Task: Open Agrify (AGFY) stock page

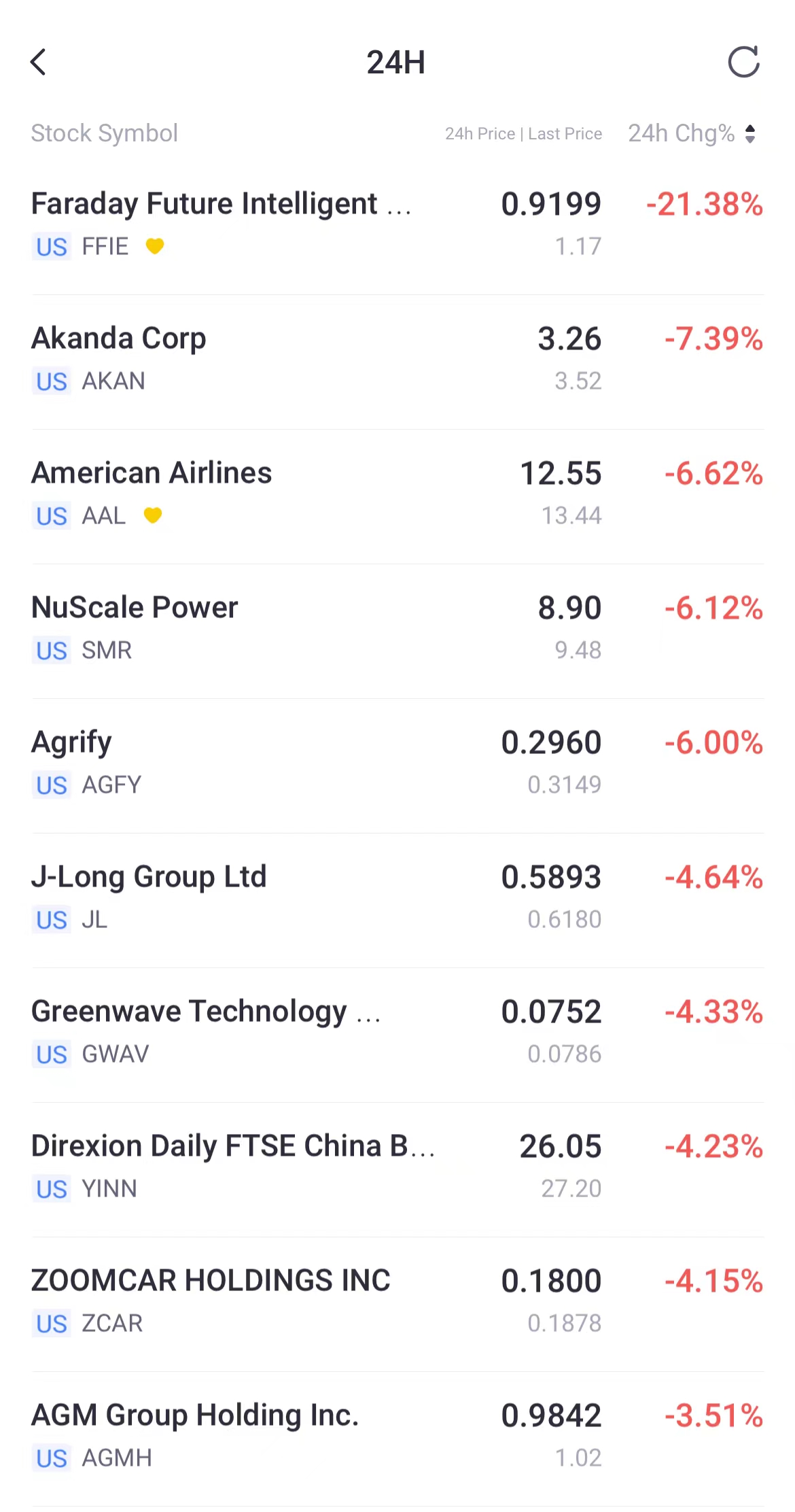Action: click(397, 763)
